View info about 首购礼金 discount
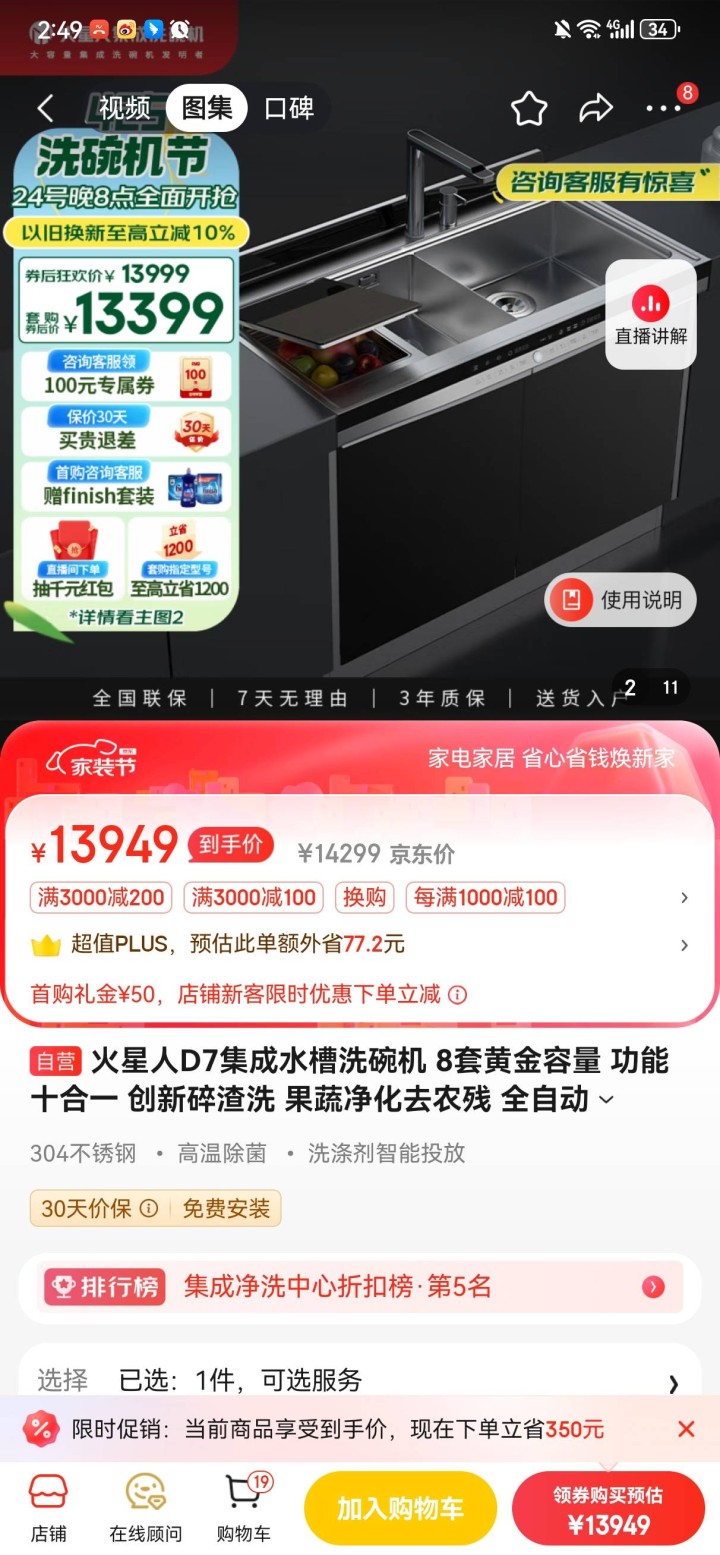The image size is (720, 1555). [x=457, y=995]
